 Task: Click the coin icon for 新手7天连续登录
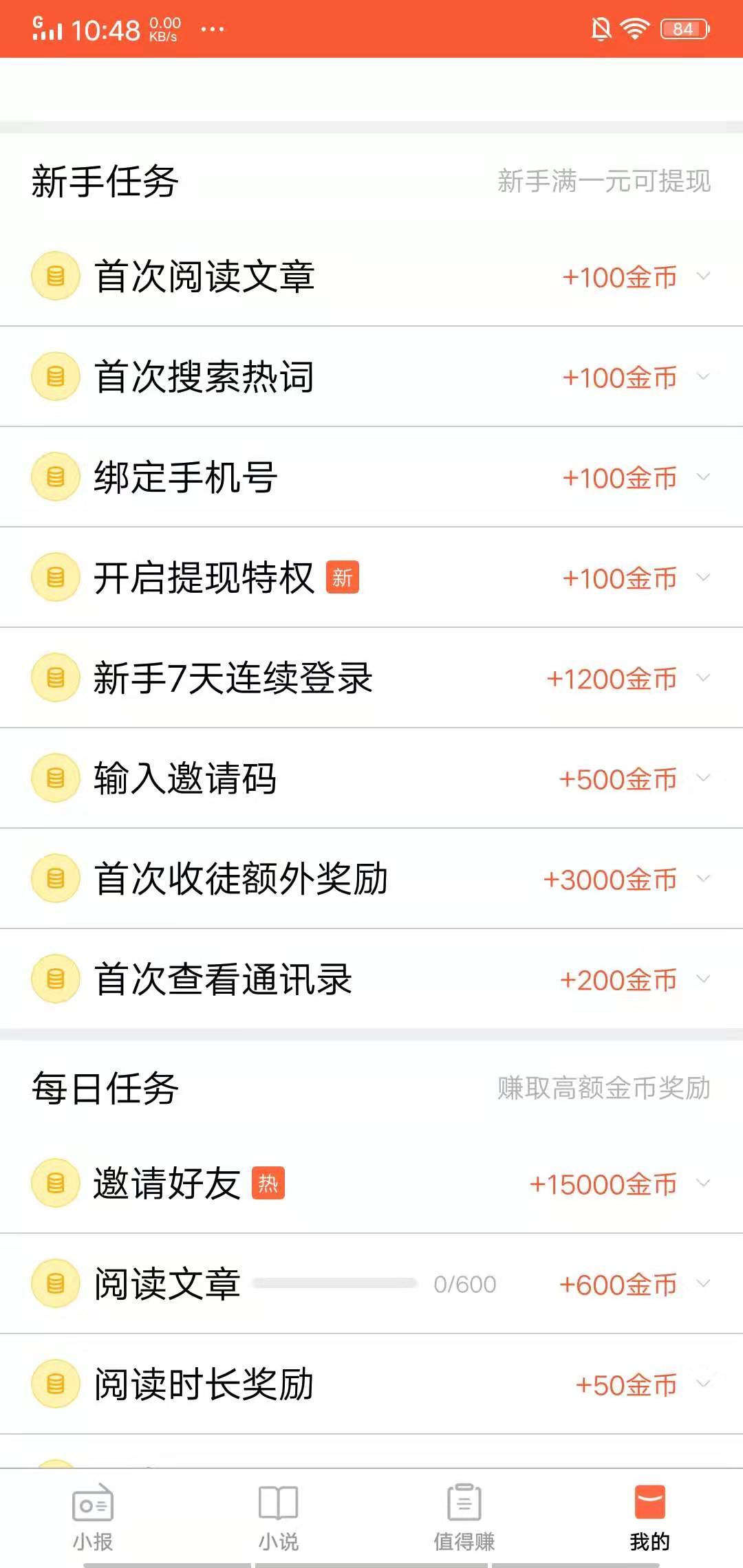pyautogui.click(x=55, y=678)
